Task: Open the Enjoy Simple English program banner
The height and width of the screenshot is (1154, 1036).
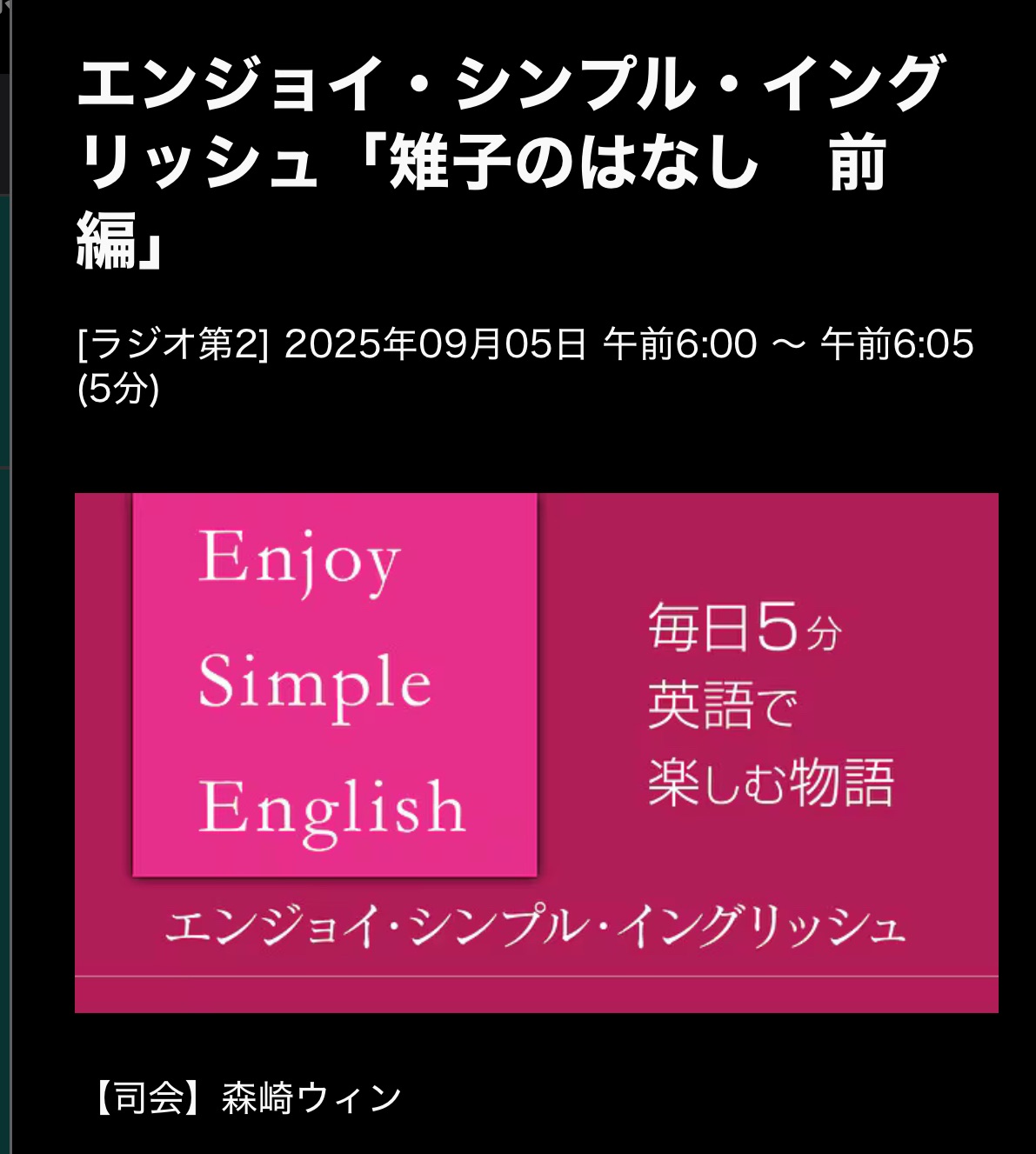Action: click(536, 752)
